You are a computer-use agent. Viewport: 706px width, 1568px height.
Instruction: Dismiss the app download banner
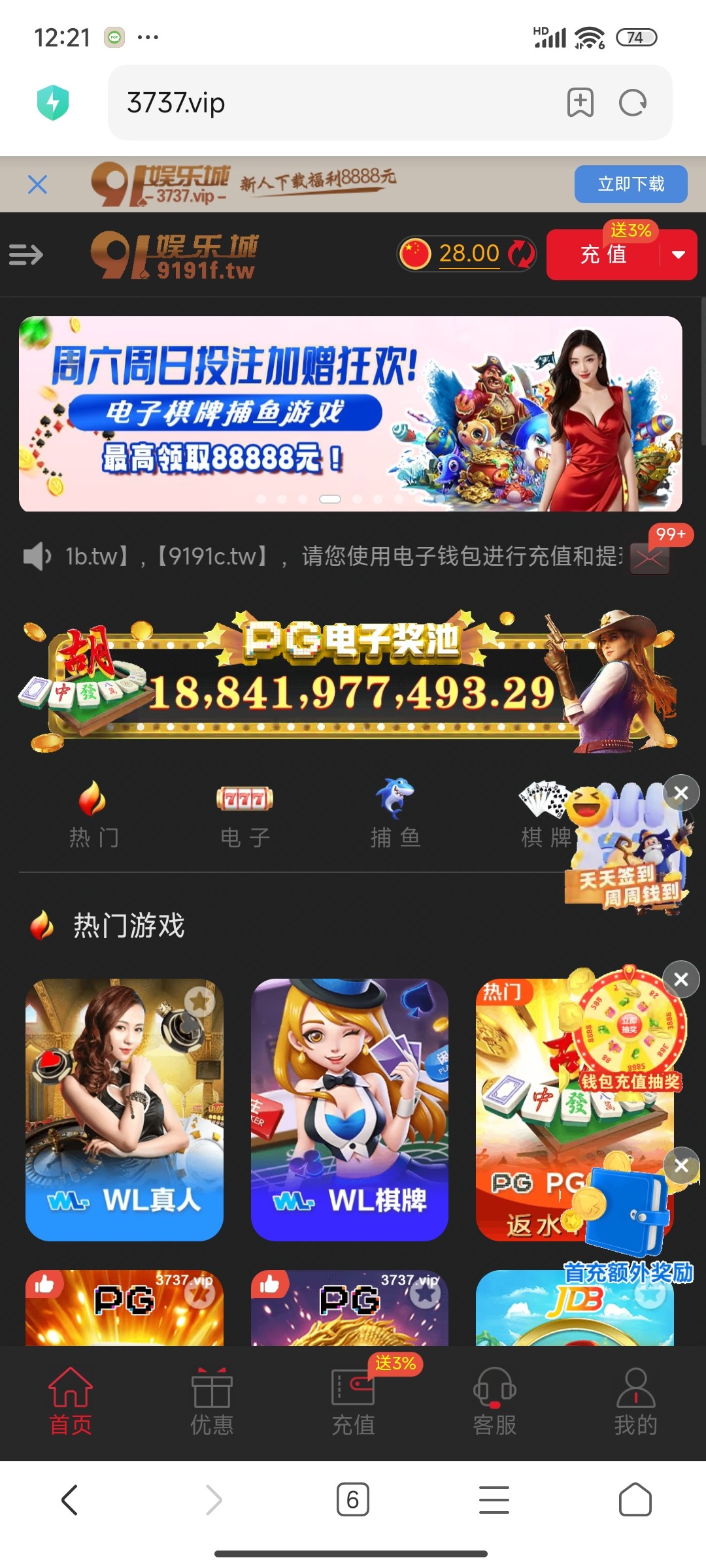tap(38, 185)
